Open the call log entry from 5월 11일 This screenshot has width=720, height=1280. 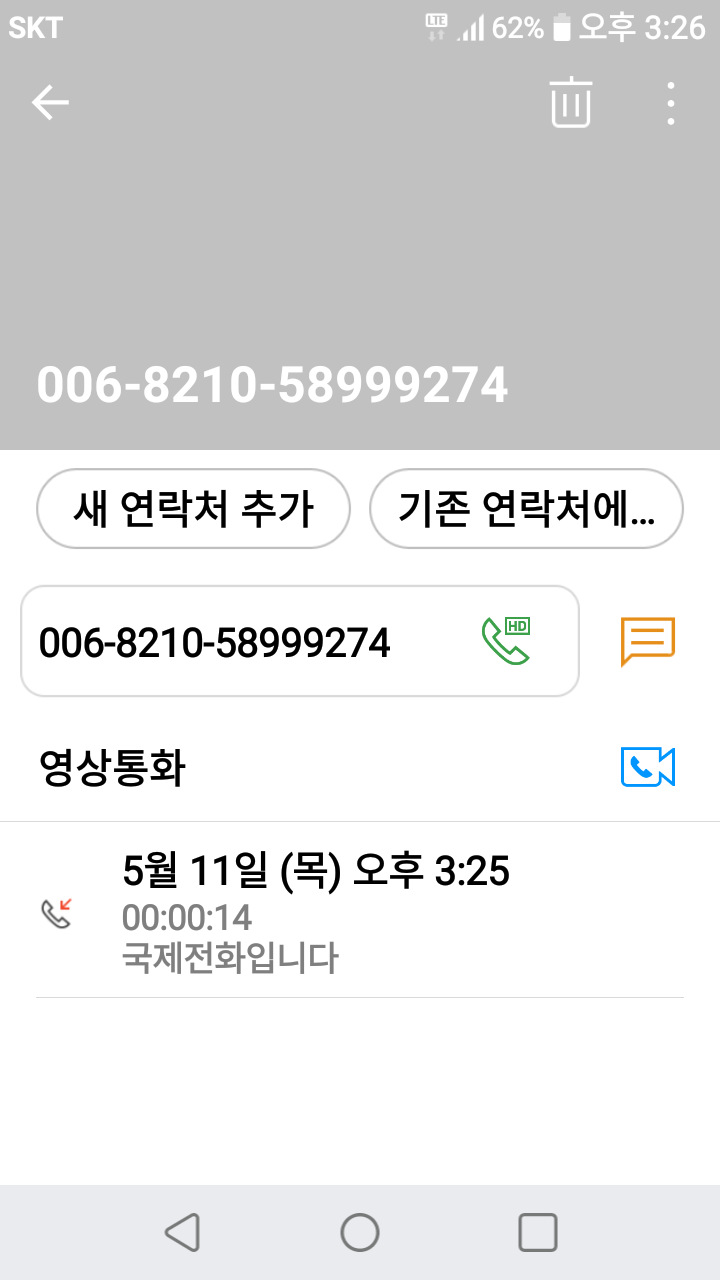coord(316,872)
